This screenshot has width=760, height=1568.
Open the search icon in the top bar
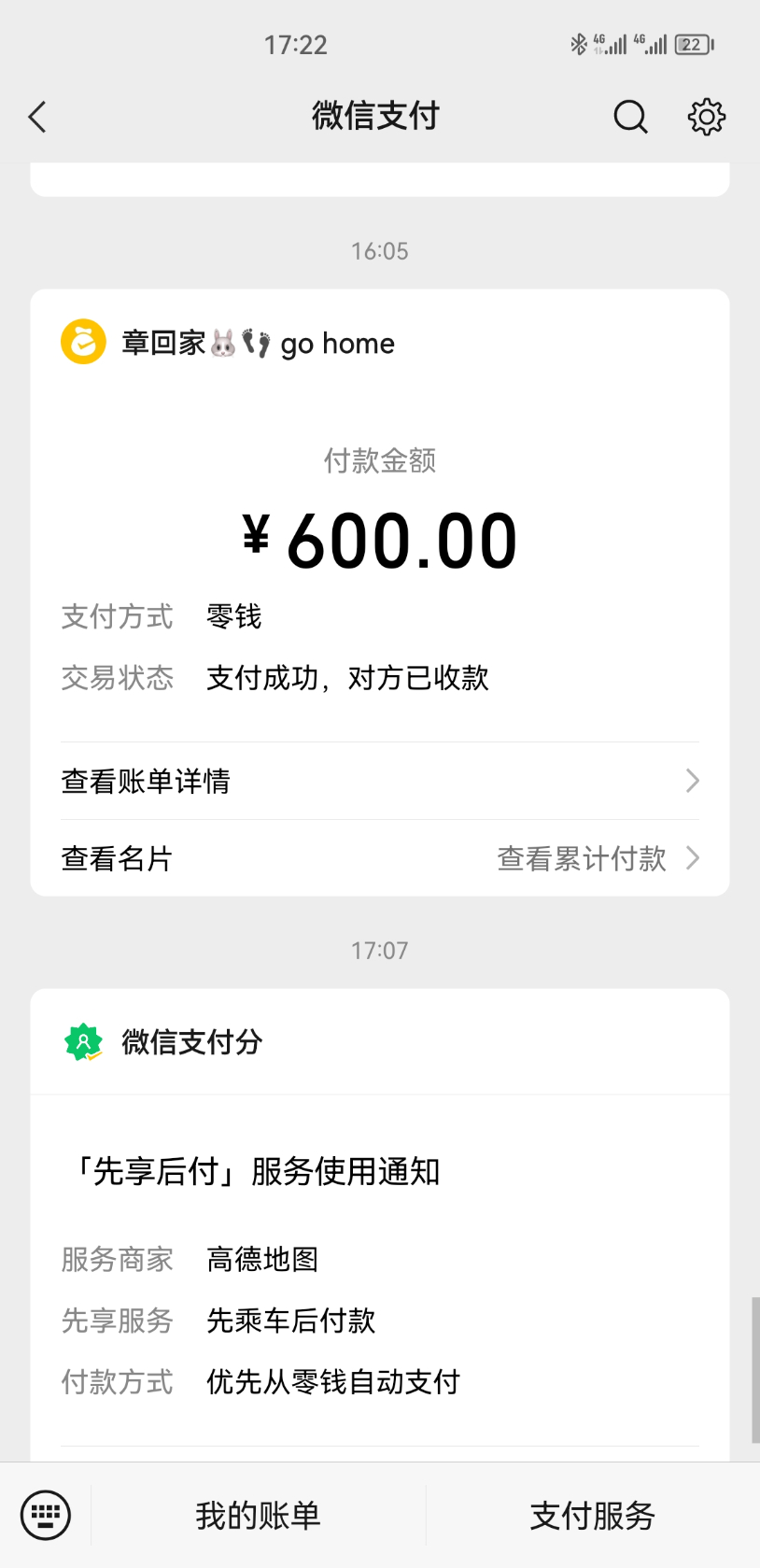tap(630, 117)
